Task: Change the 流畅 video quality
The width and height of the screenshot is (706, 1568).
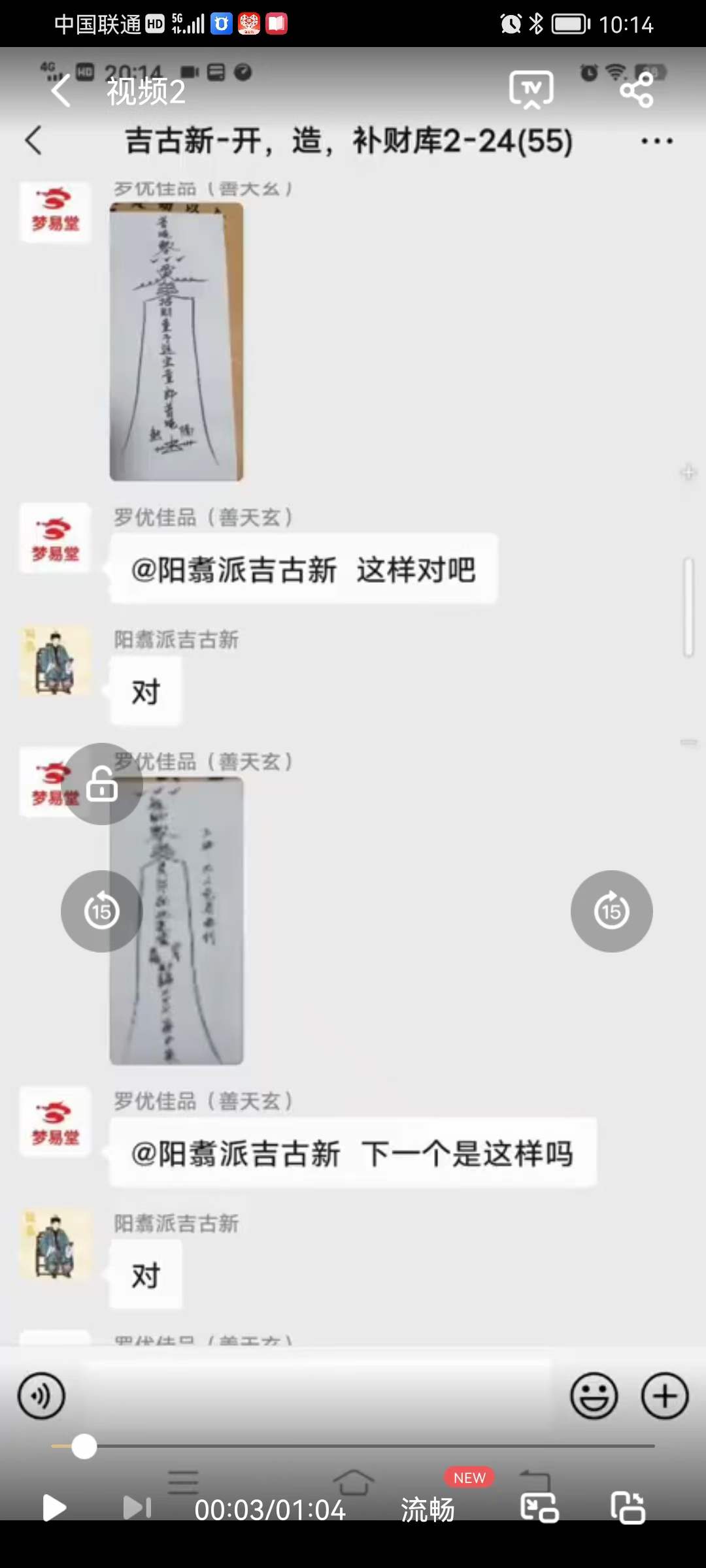Action: 428,1509
